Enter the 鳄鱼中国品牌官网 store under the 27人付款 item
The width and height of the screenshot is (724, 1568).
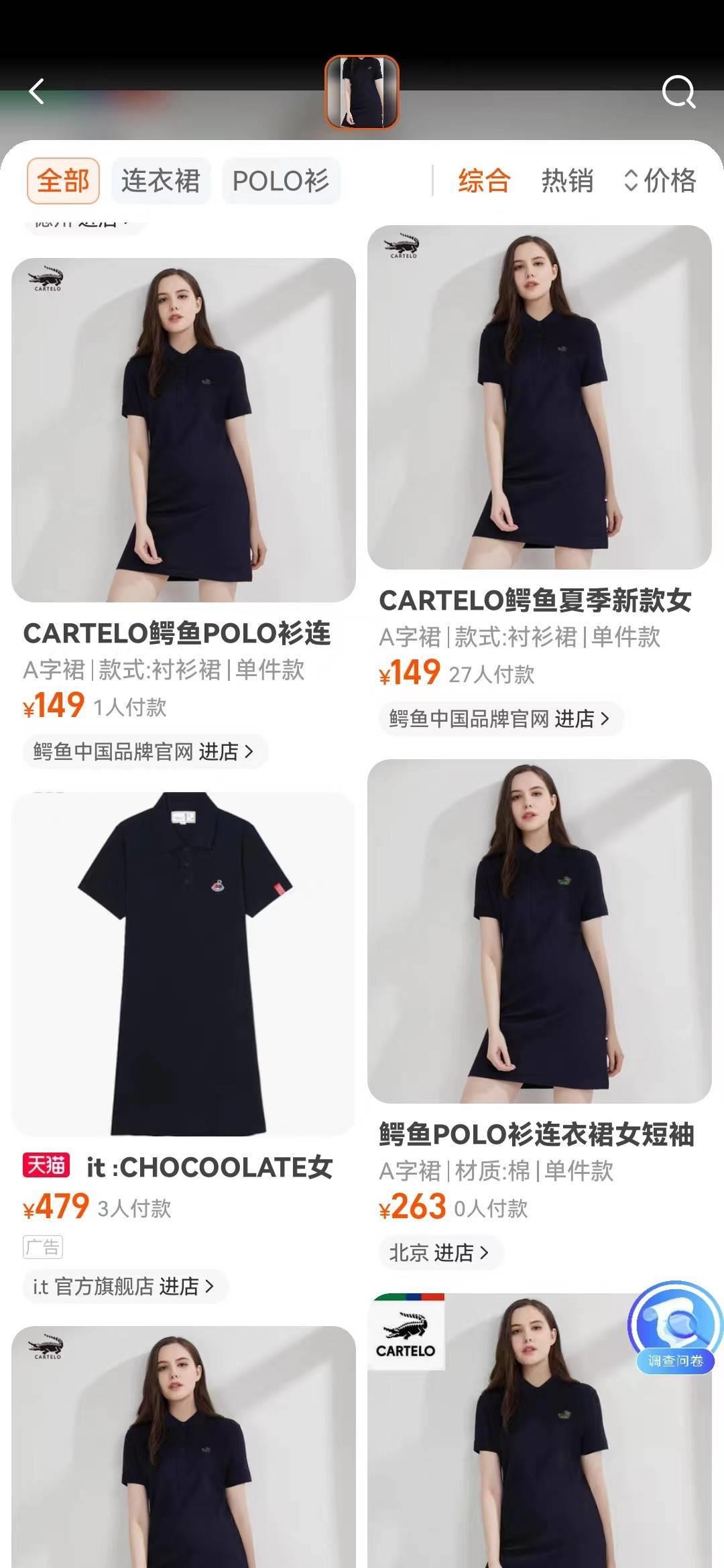click(499, 719)
